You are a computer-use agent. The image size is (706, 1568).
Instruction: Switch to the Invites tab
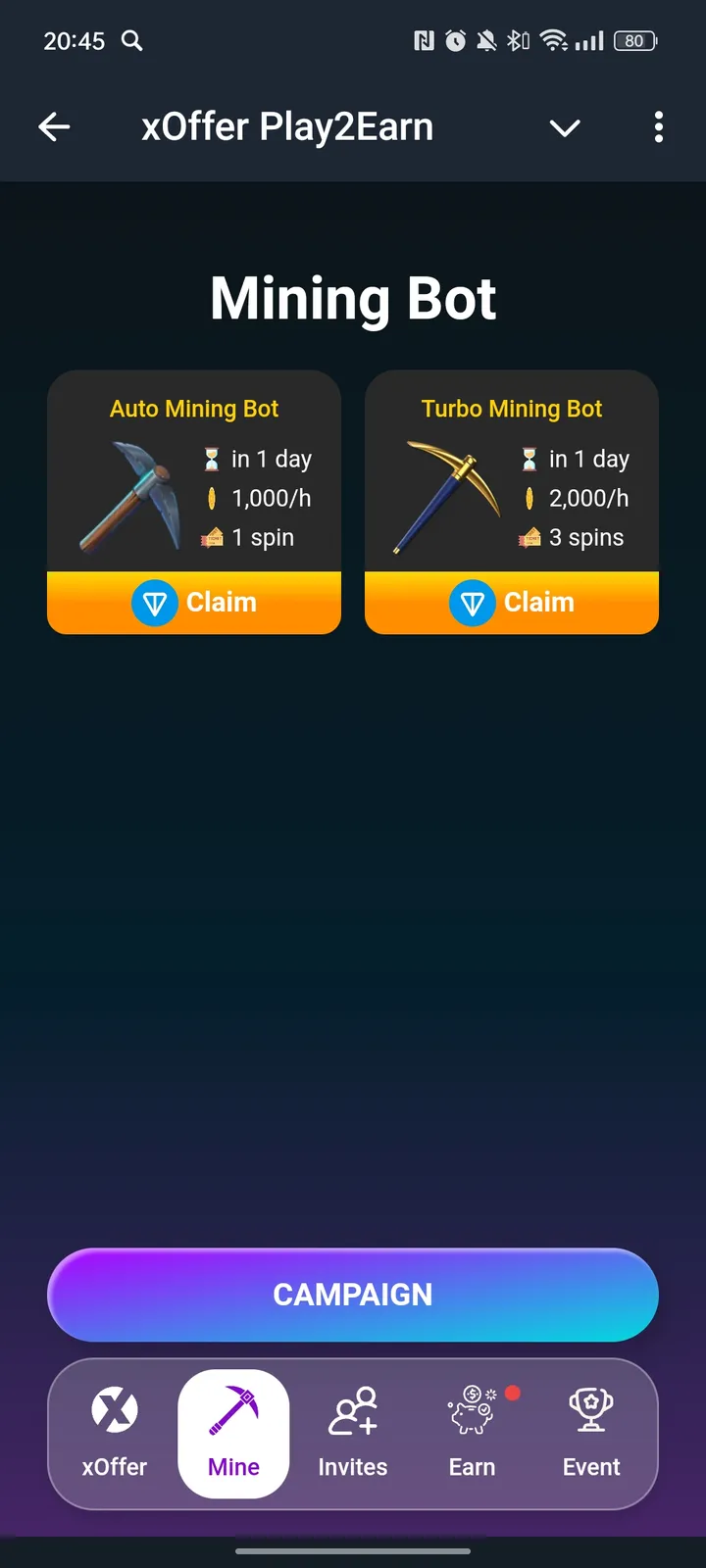coord(353,1433)
